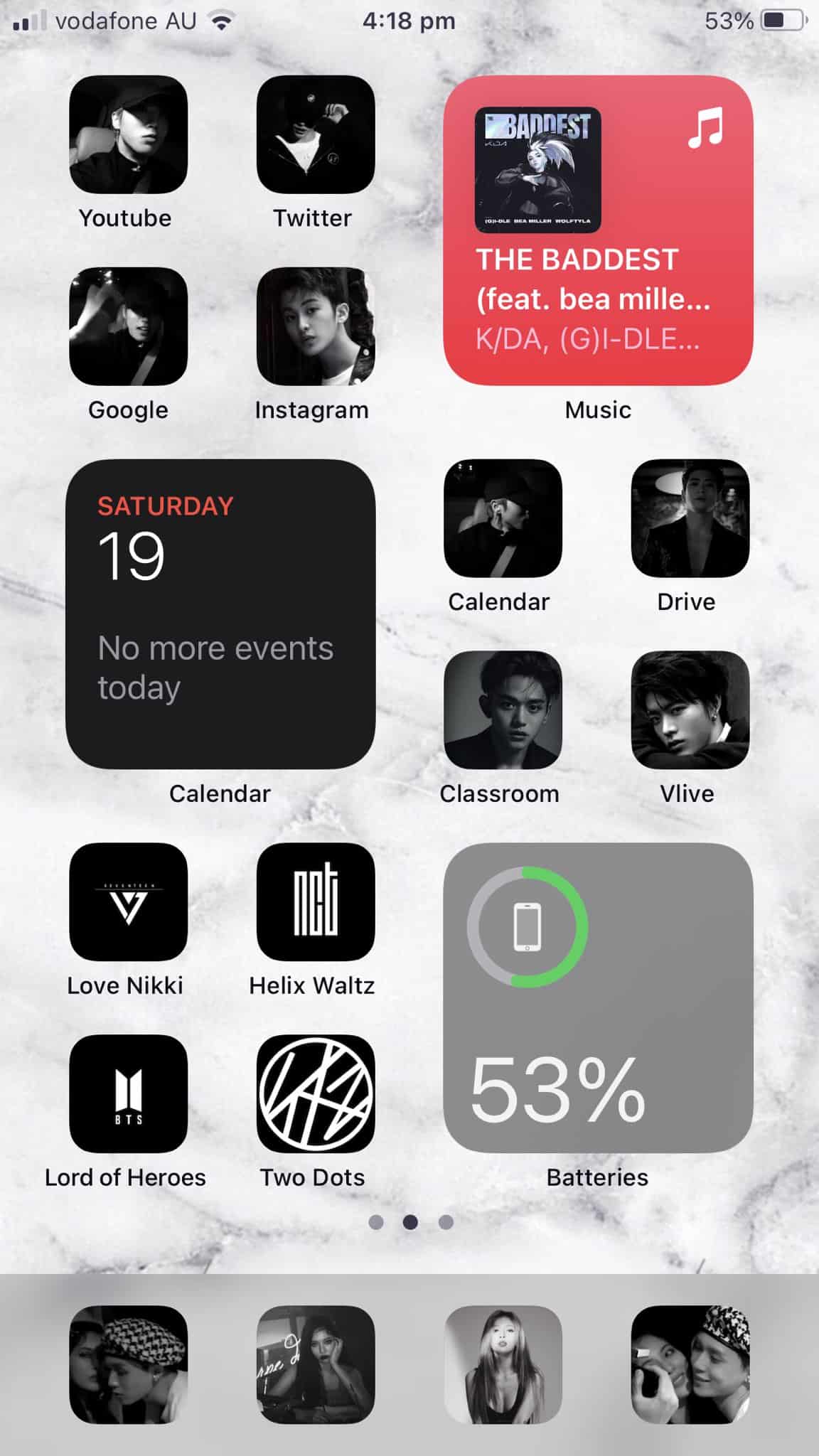Open the Music widget playing THE BADDEST
Screen dimensions: 819x1456
598,230
